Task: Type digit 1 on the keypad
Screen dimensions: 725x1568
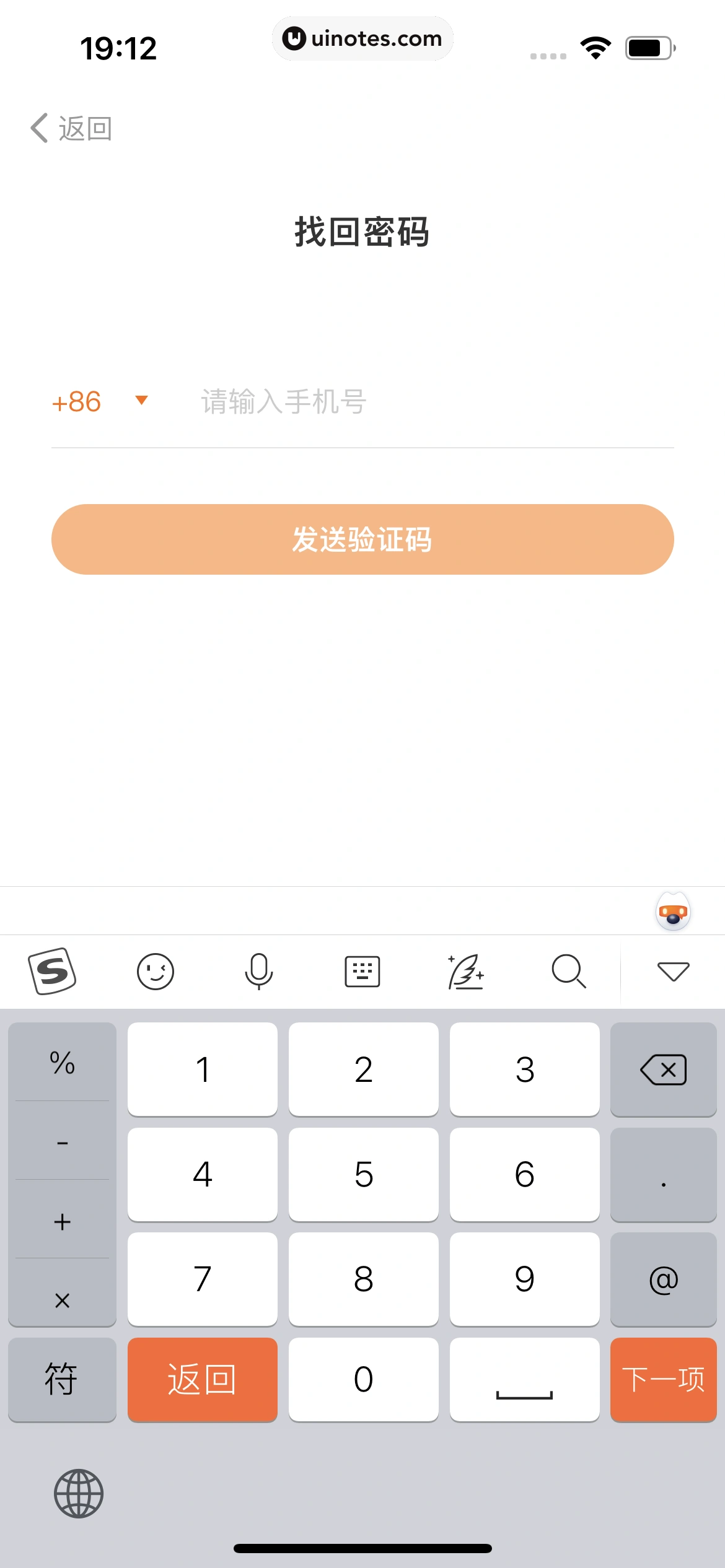Action: 202,1069
